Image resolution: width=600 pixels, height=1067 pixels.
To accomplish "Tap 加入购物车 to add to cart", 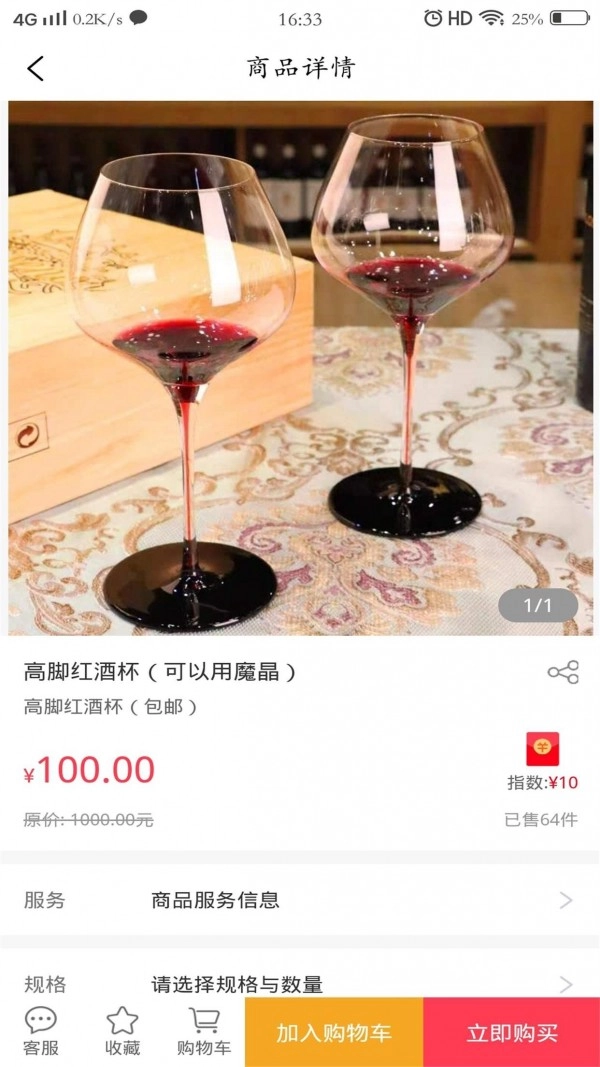I will pyautogui.click(x=334, y=1033).
